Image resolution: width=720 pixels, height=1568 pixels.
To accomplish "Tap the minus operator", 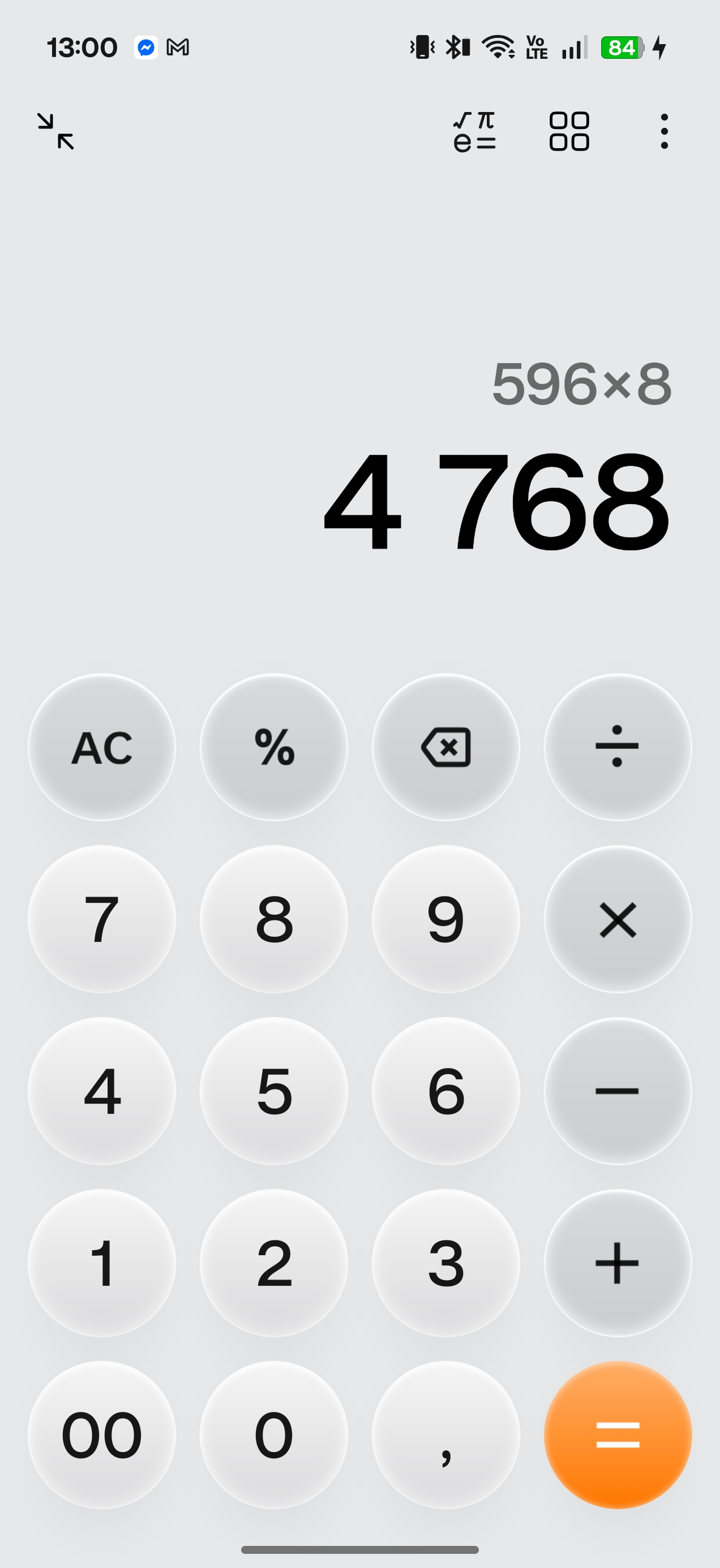I will point(618,1091).
